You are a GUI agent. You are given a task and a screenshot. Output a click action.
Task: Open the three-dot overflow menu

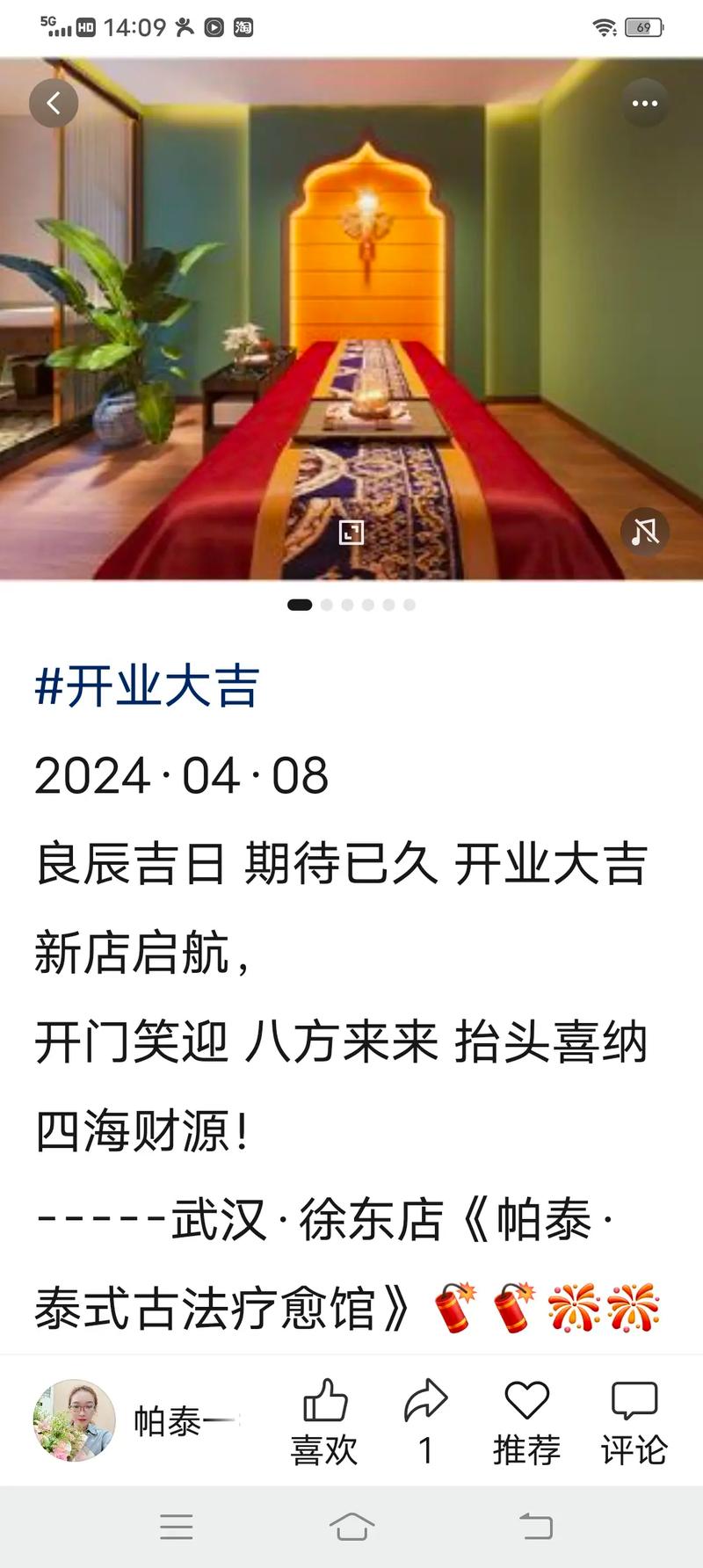(x=645, y=104)
